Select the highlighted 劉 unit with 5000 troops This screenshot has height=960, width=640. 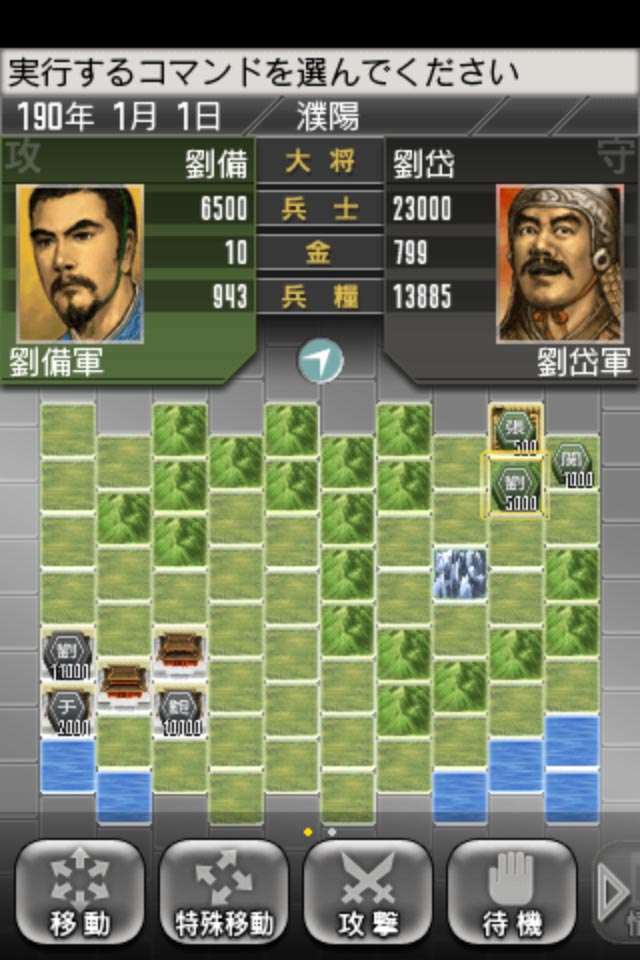[x=515, y=486]
